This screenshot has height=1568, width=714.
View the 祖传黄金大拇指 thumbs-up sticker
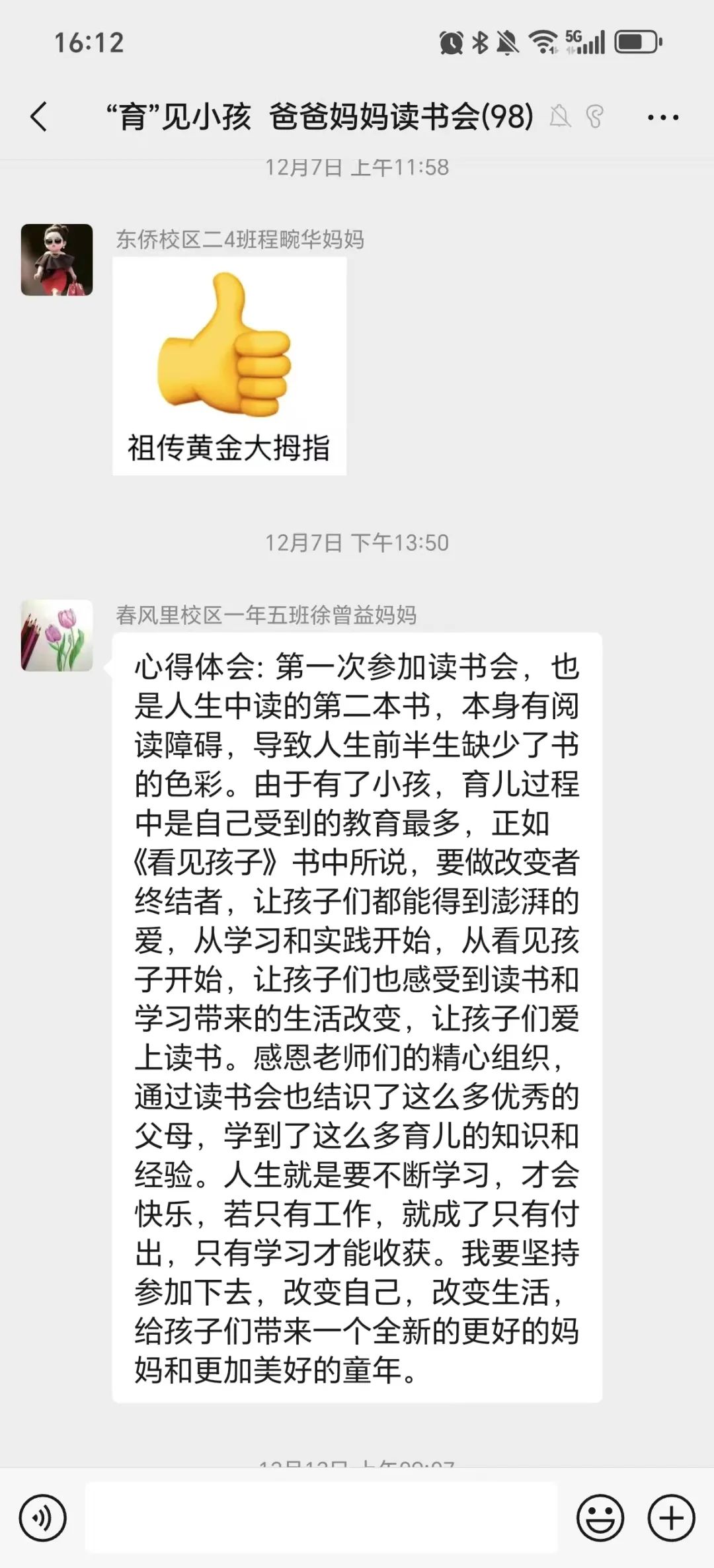point(229,366)
